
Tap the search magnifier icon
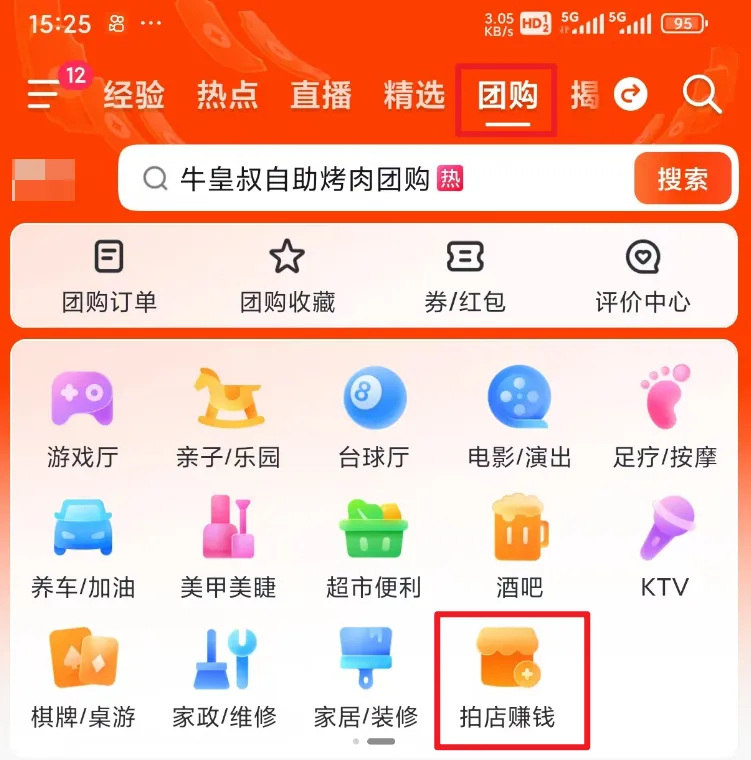[702, 95]
